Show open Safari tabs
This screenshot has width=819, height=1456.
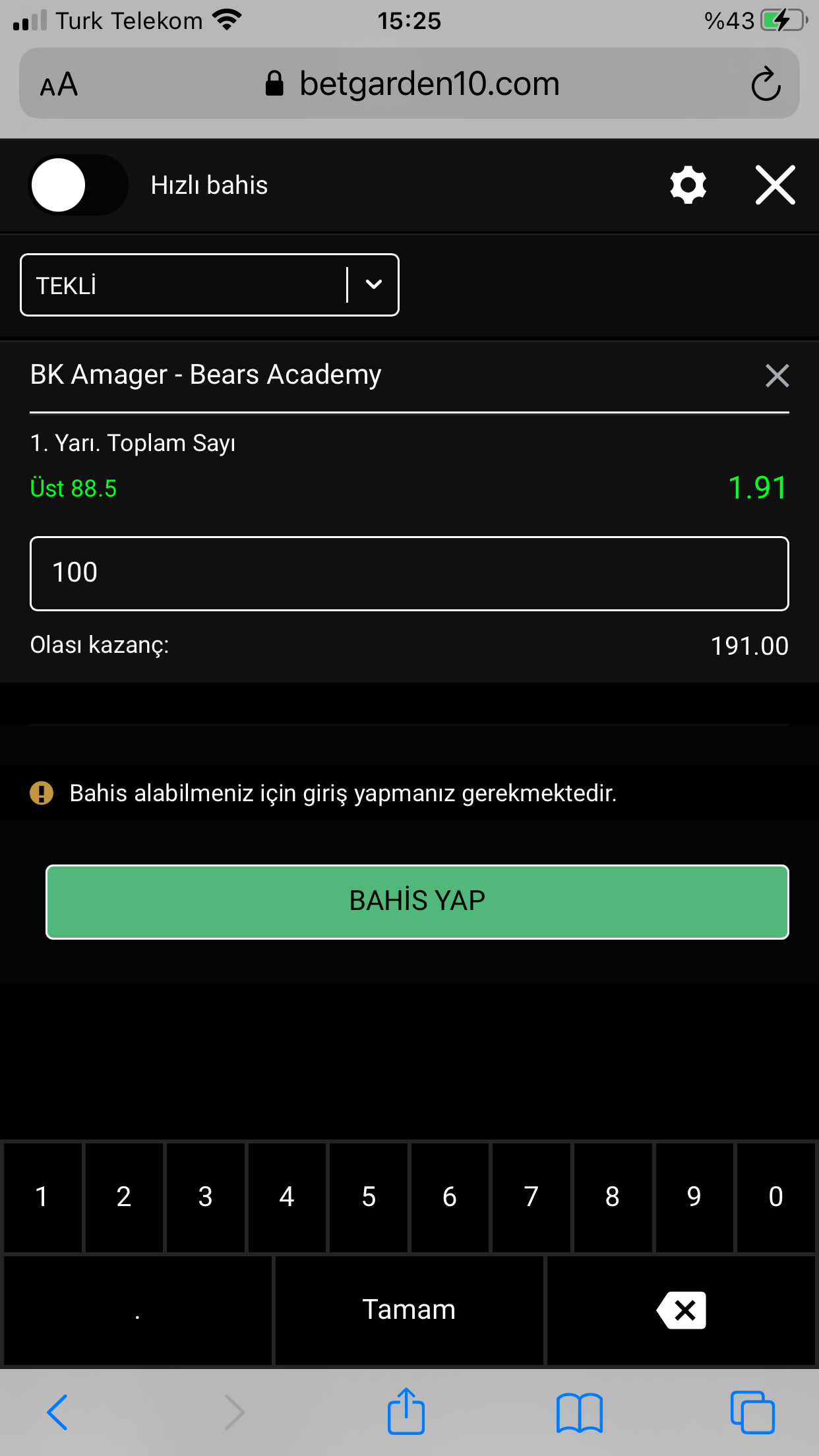(x=752, y=1412)
